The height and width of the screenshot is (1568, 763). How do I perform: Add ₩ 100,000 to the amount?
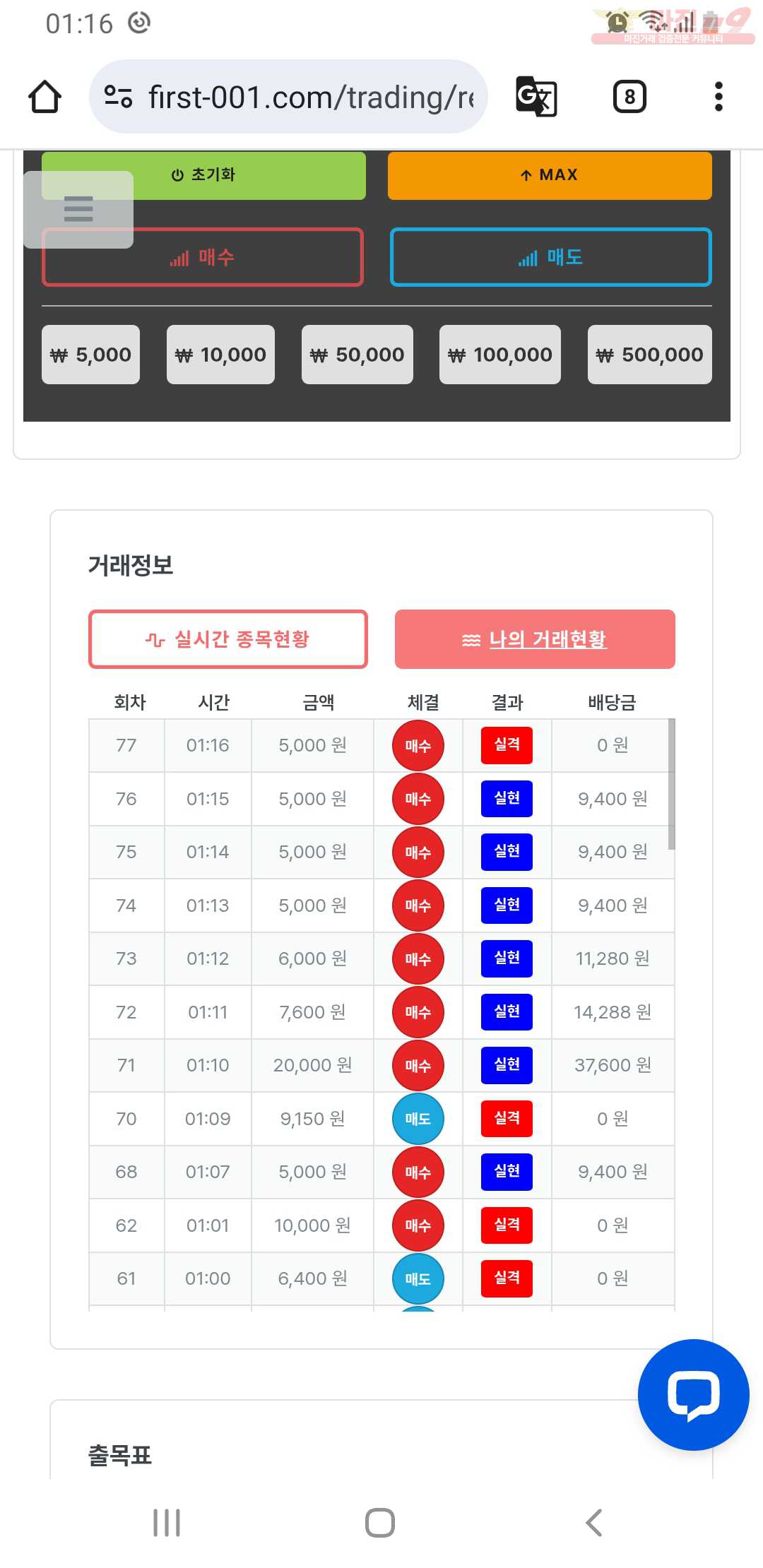pyautogui.click(x=499, y=355)
